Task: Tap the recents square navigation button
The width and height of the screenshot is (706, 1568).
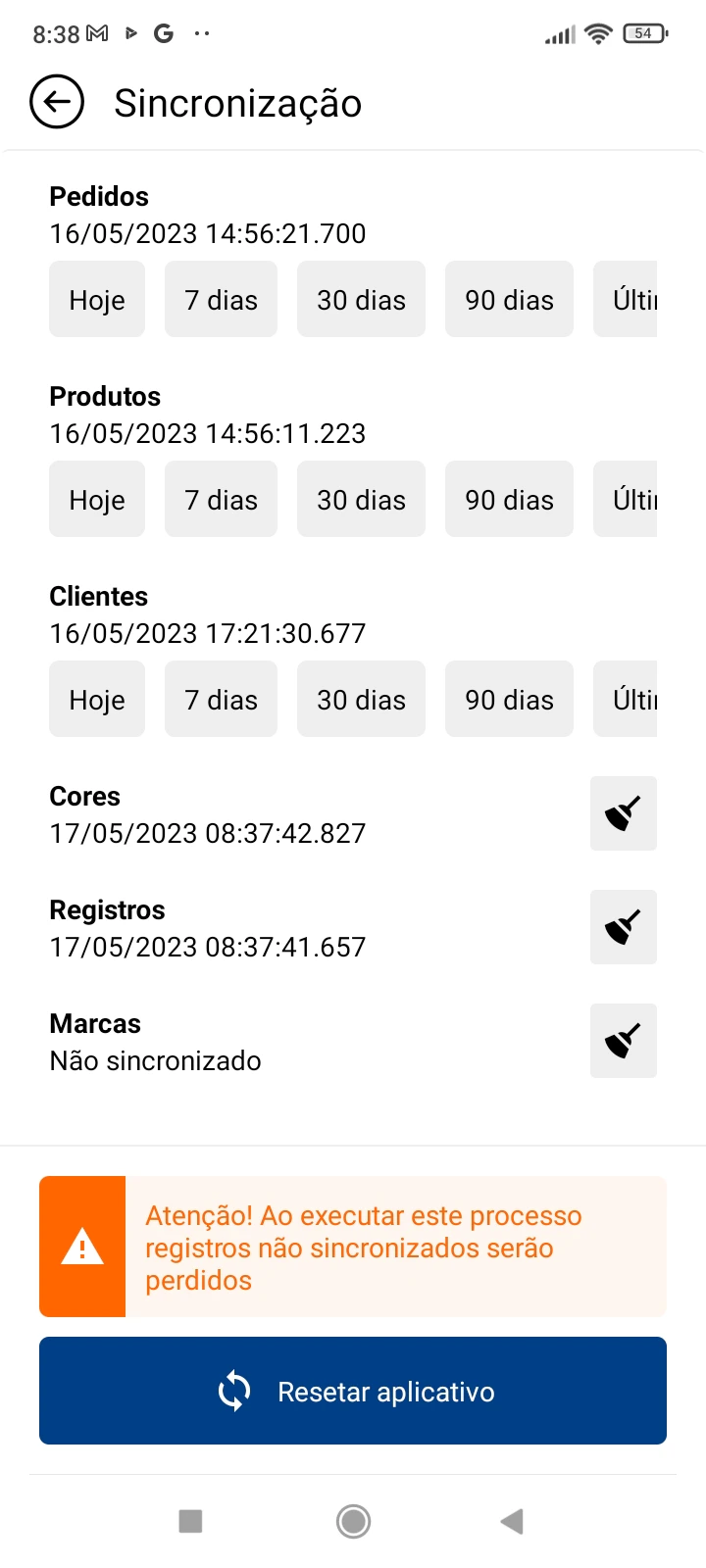Action: 190,1521
